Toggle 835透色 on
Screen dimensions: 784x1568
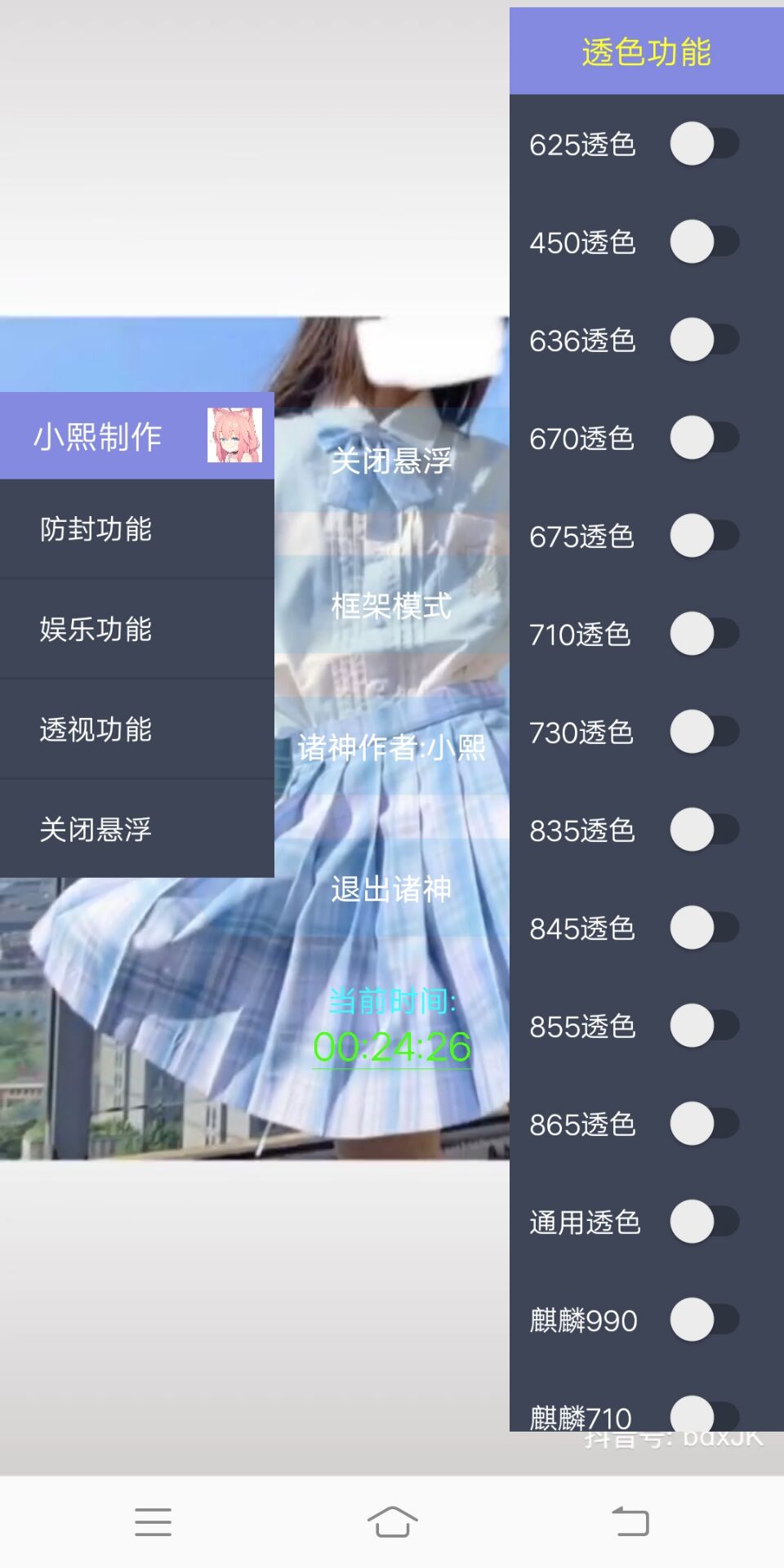705,831
